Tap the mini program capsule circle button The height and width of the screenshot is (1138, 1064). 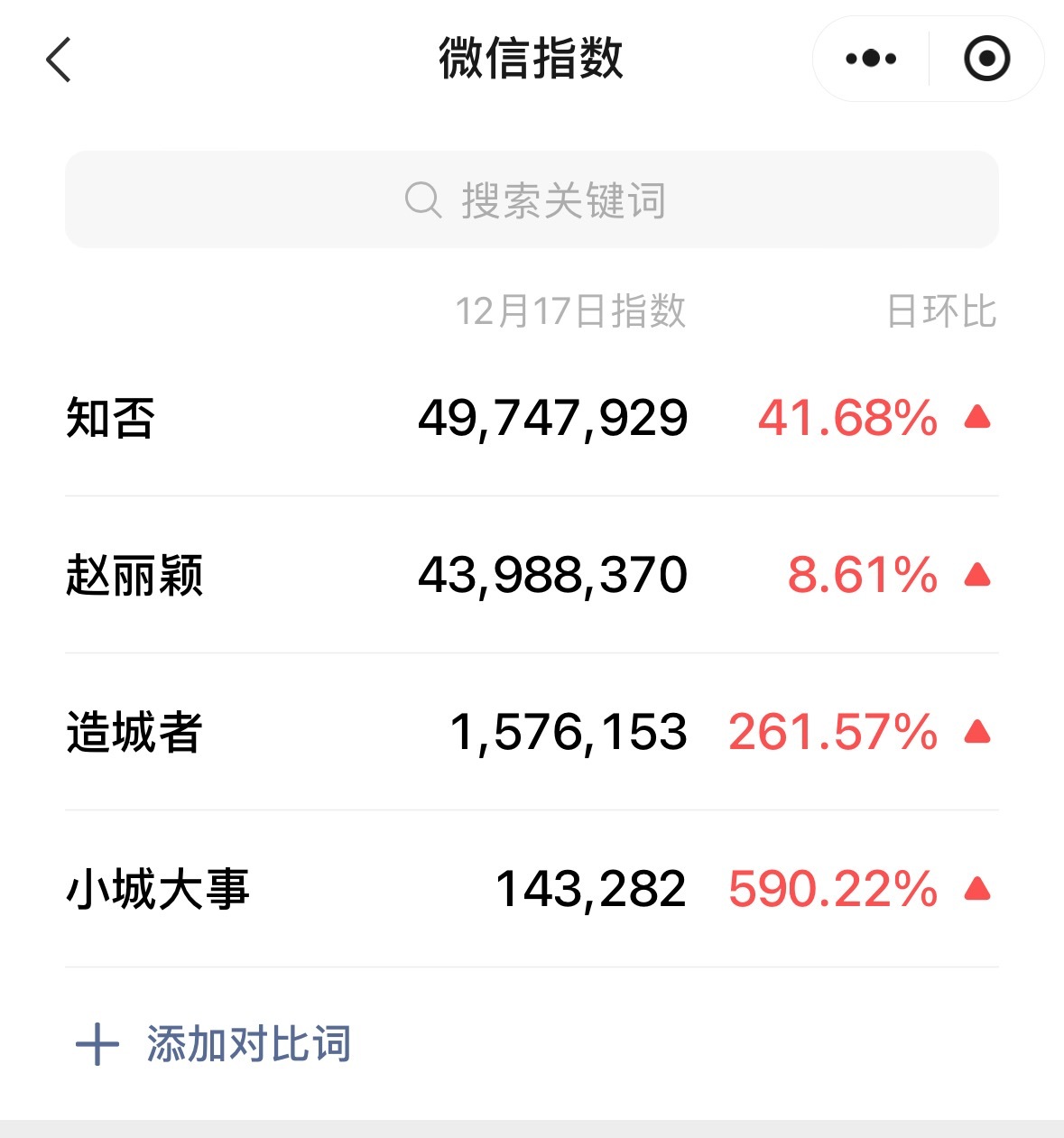point(986,57)
